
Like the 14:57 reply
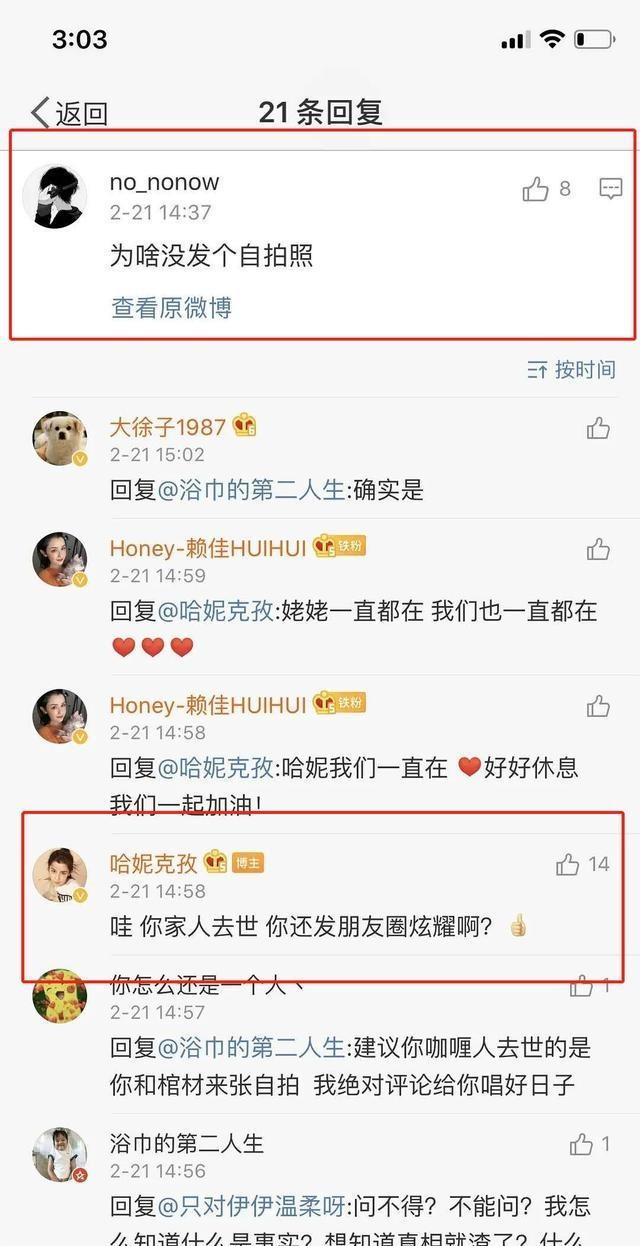(x=581, y=987)
